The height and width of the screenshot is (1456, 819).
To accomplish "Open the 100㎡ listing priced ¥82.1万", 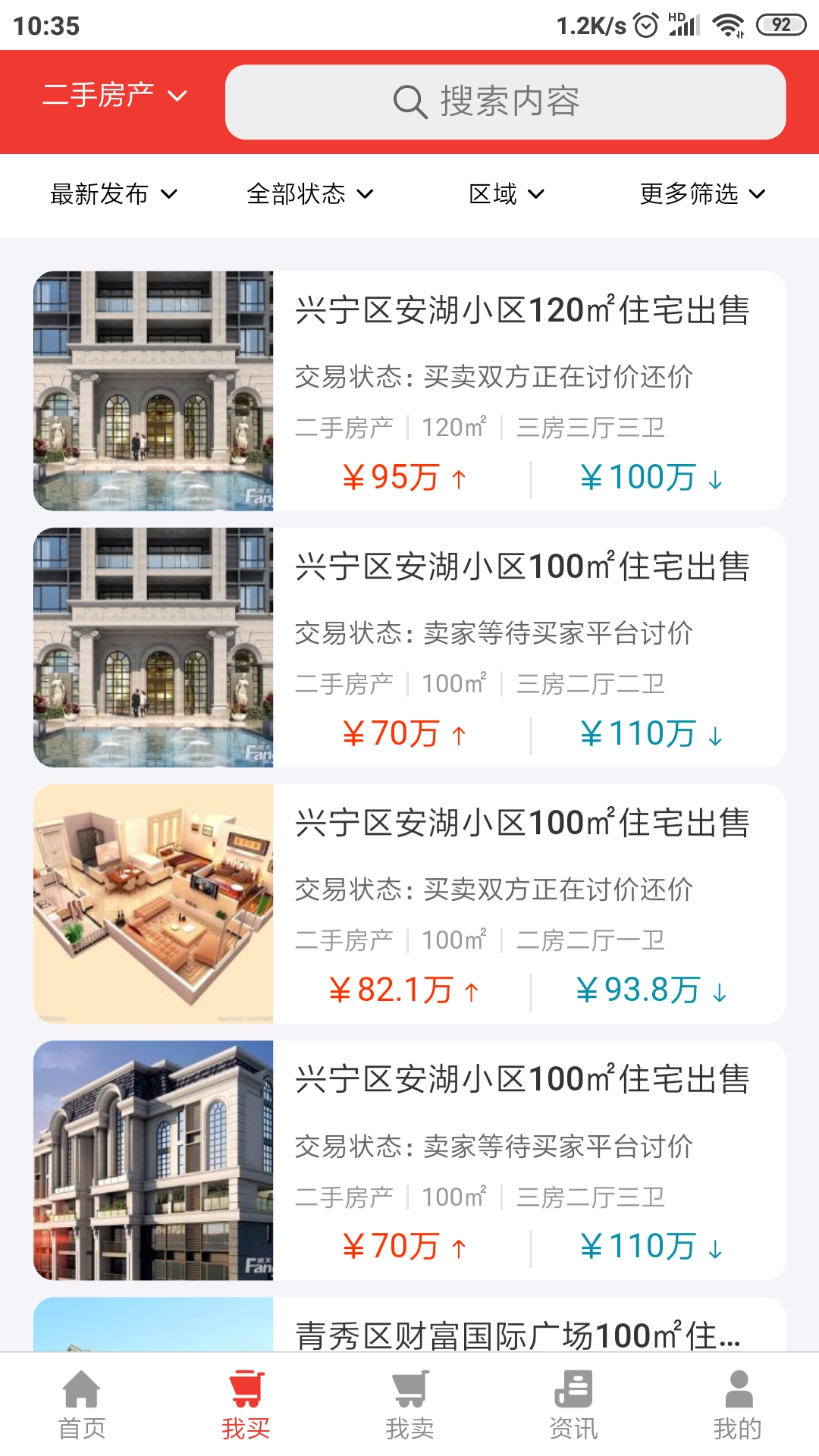I will [x=522, y=824].
